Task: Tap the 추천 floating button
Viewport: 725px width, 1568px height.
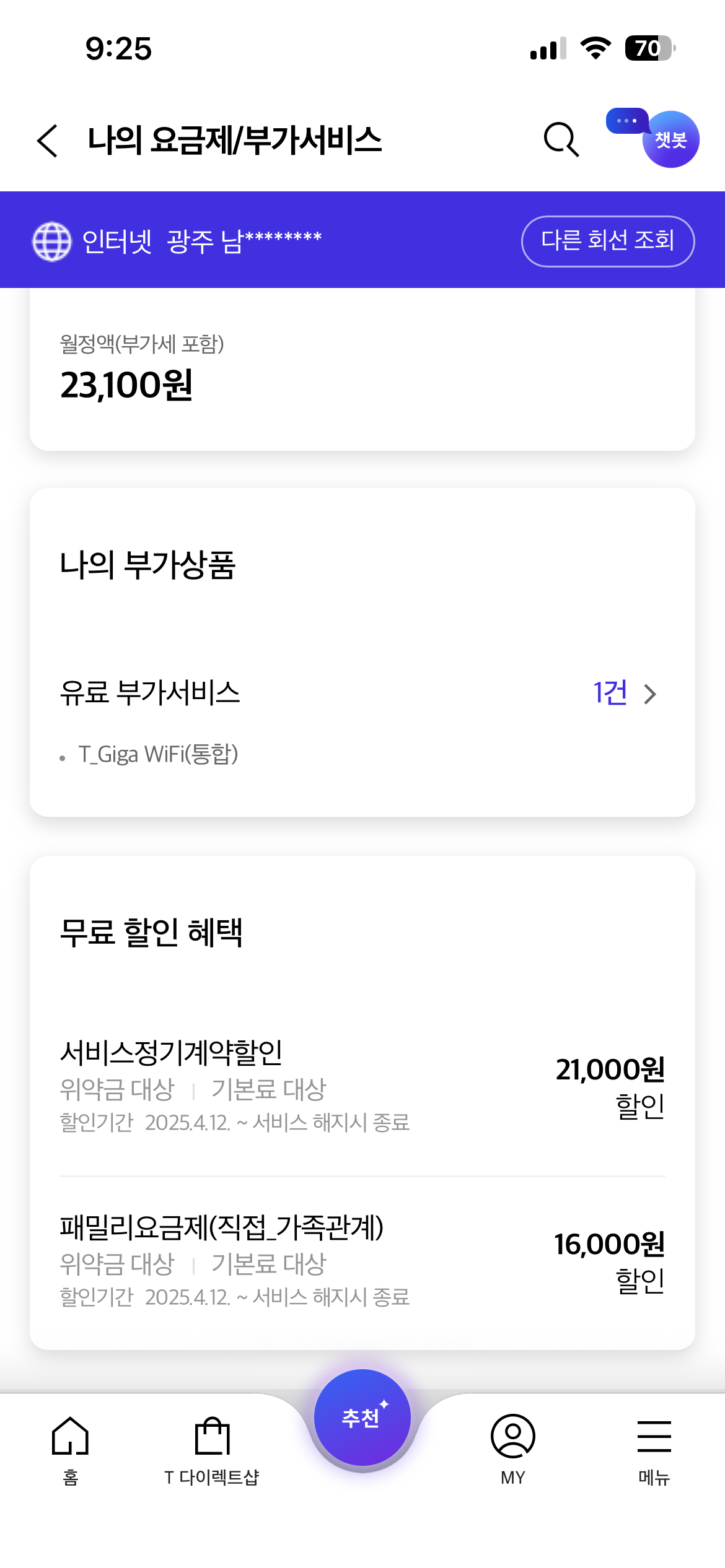Action: coord(362,1417)
